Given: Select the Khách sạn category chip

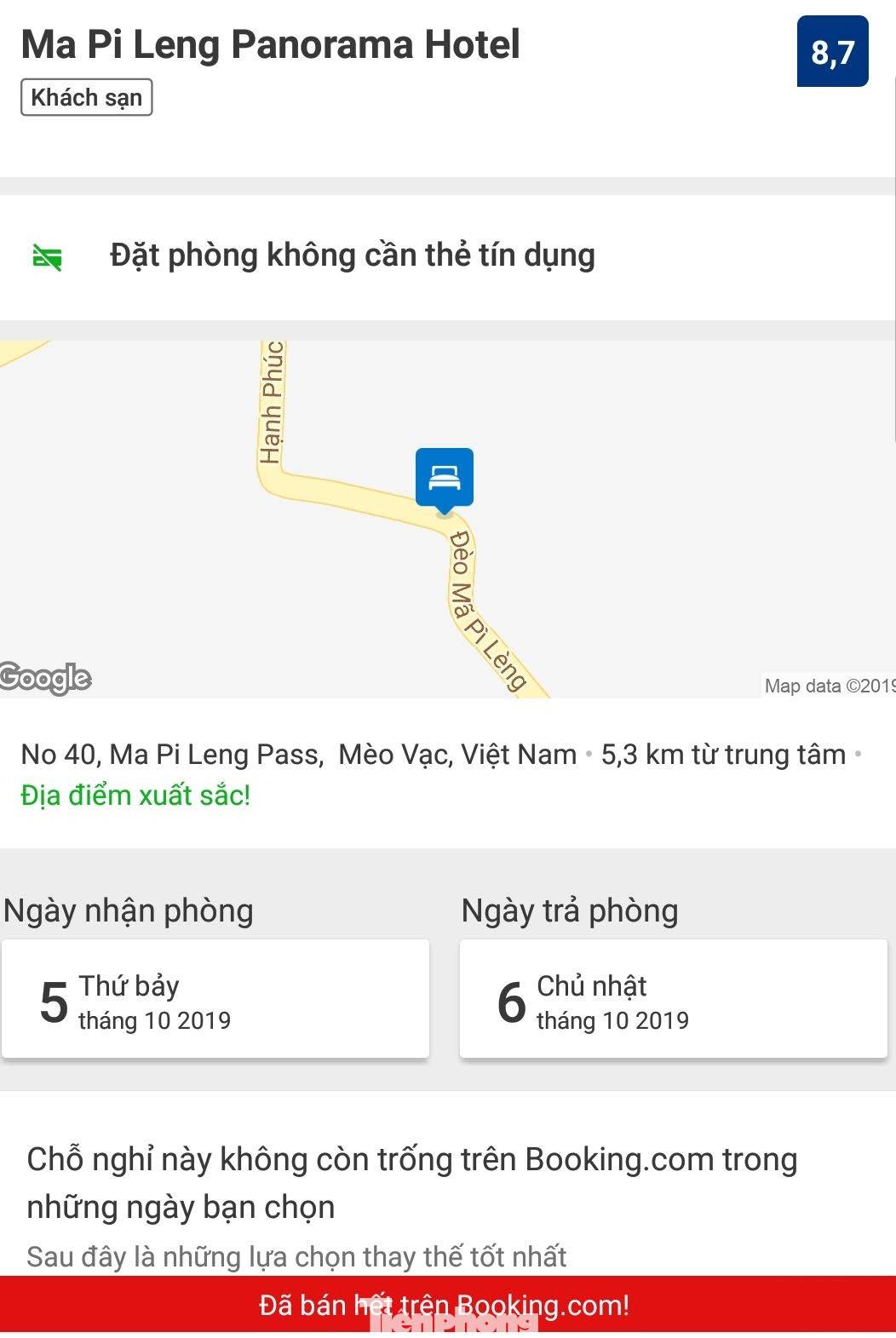Looking at the screenshot, I should 85,97.
